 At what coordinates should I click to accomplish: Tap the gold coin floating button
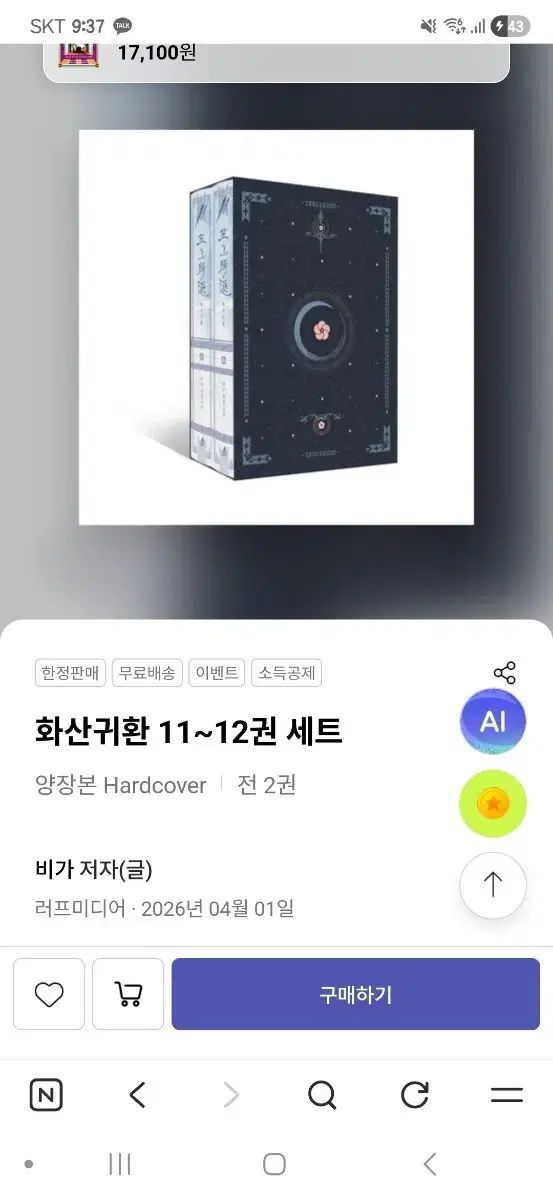[x=493, y=804]
